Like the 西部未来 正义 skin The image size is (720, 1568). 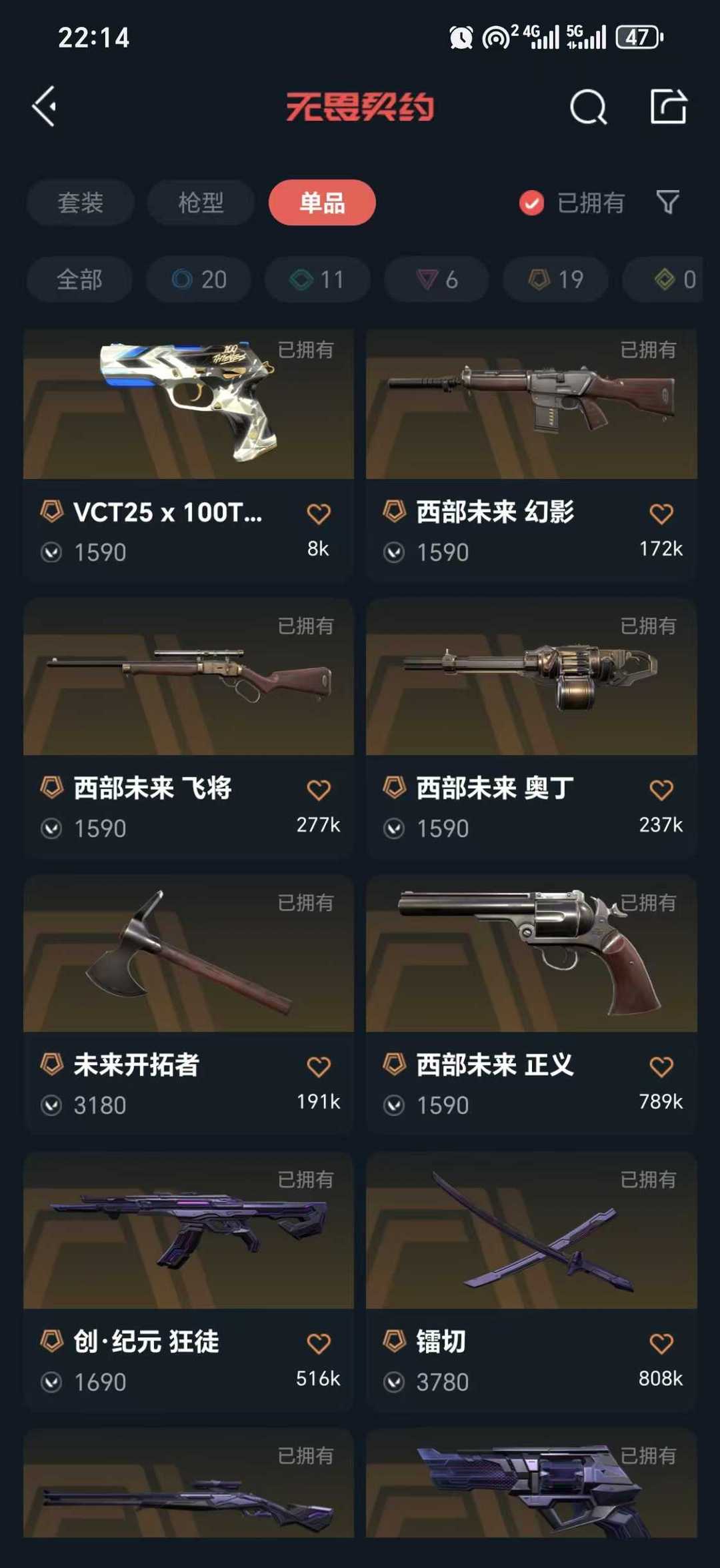pyautogui.click(x=661, y=1067)
